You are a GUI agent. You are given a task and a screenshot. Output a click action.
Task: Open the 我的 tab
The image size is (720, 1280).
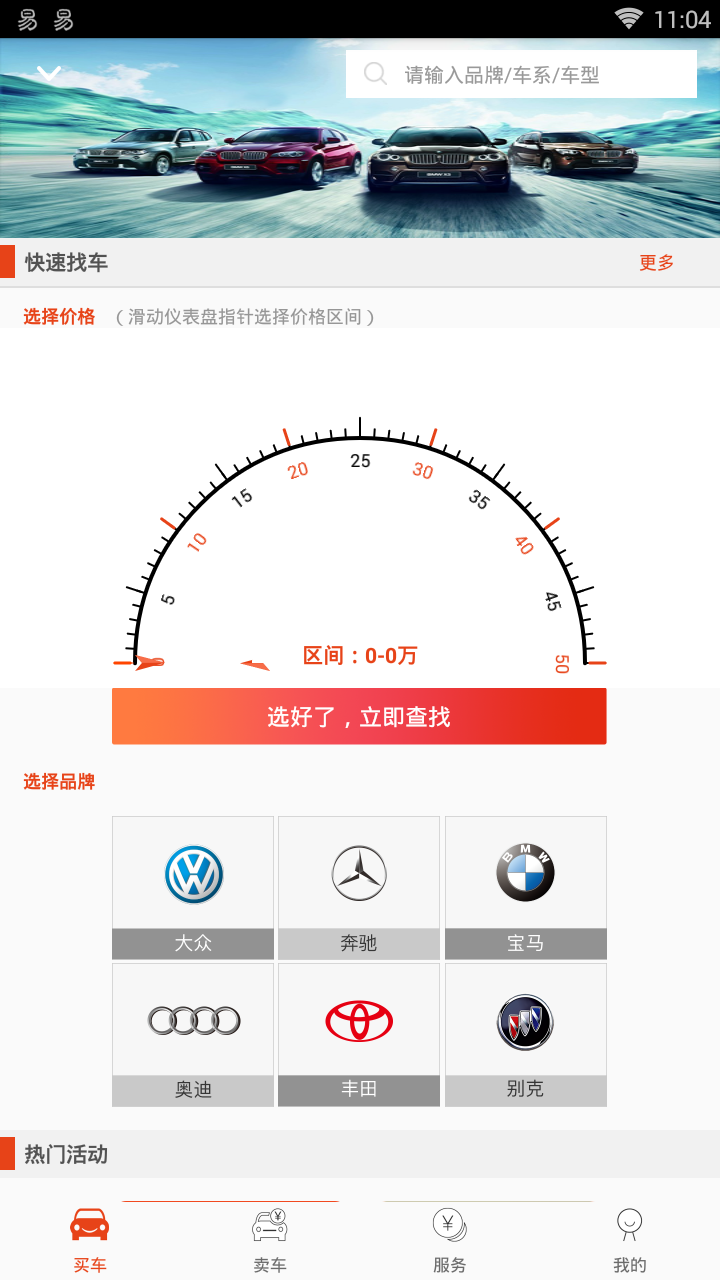(630, 1240)
